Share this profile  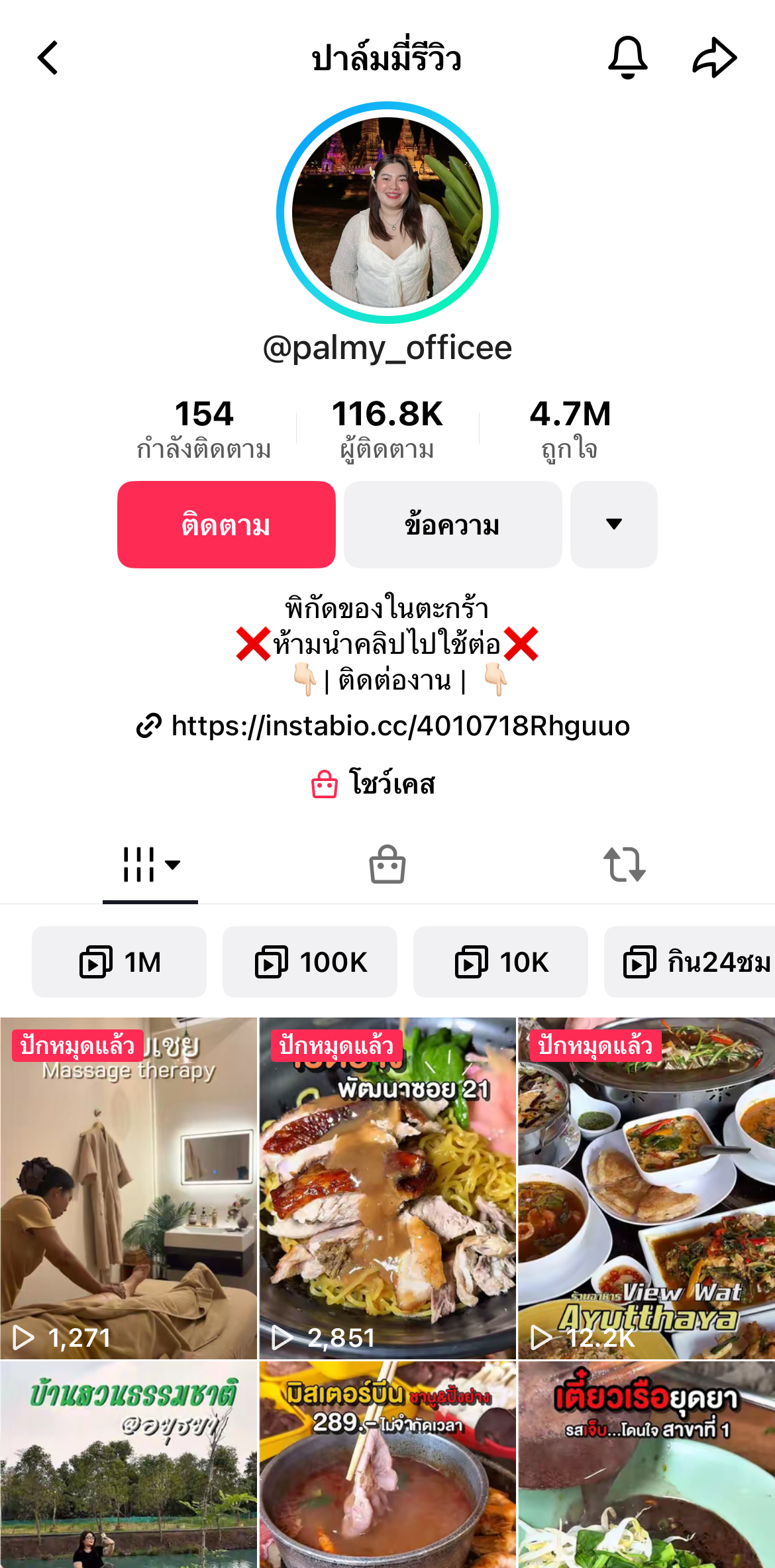coord(714,58)
